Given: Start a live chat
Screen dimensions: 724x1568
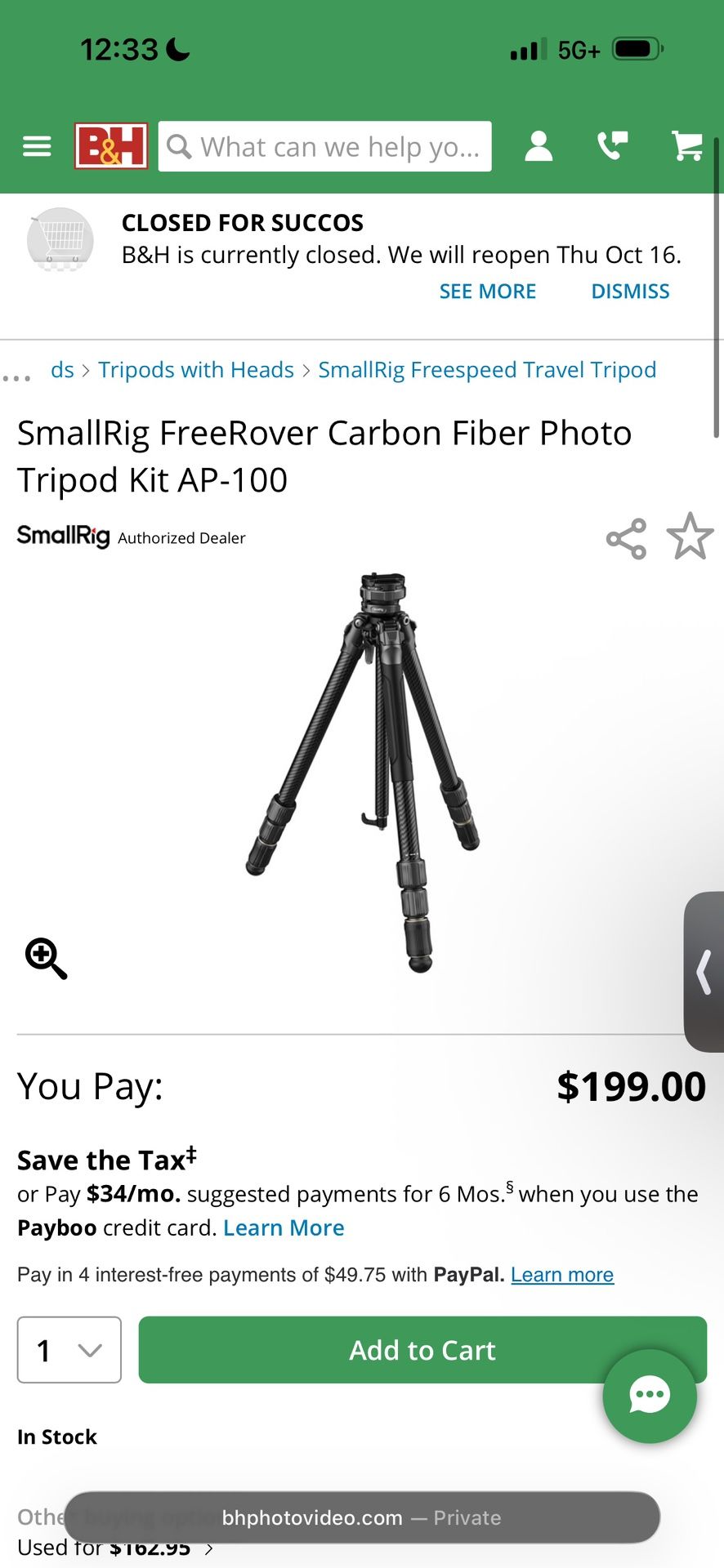Looking at the screenshot, I should coord(650,1396).
